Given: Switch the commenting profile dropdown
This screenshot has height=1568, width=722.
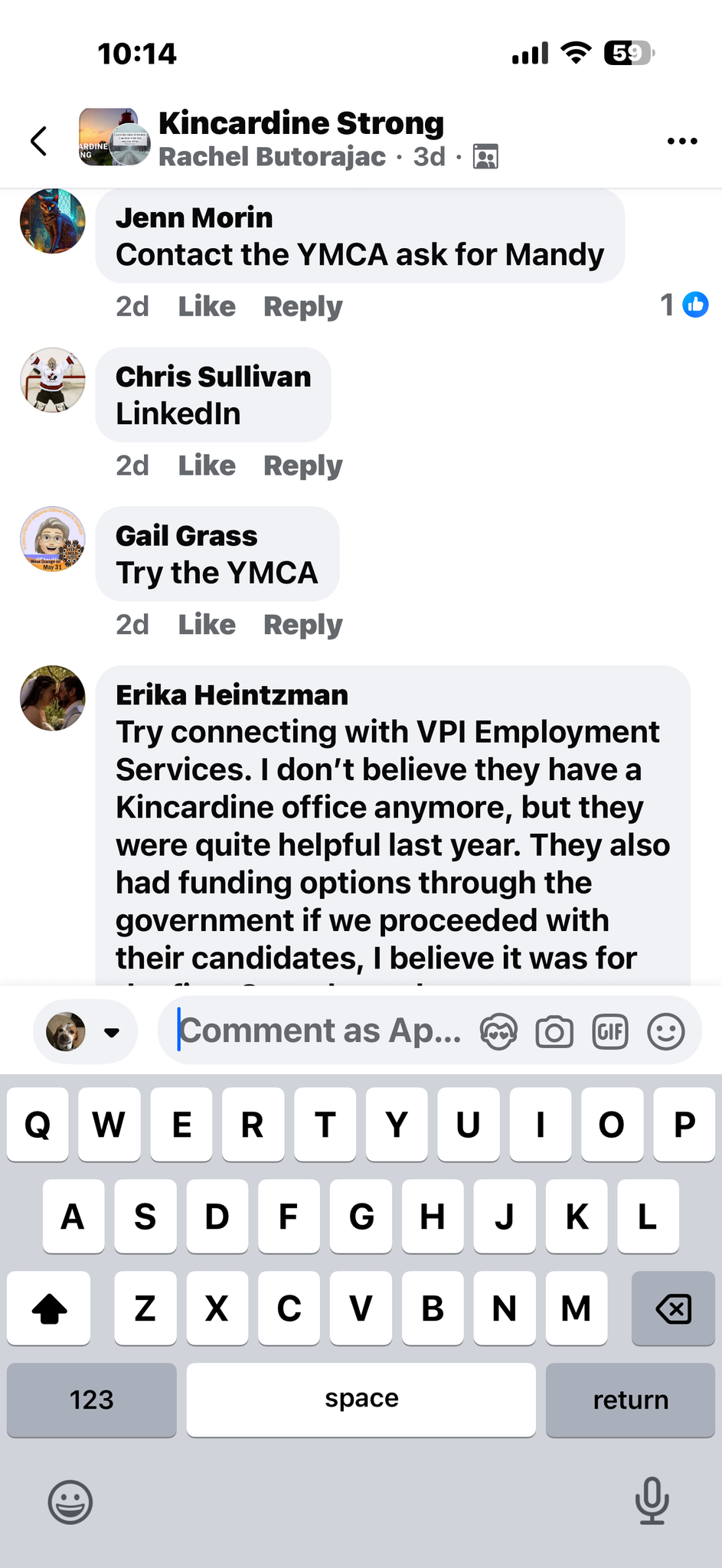Looking at the screenshot, I should click(85, 1031).
